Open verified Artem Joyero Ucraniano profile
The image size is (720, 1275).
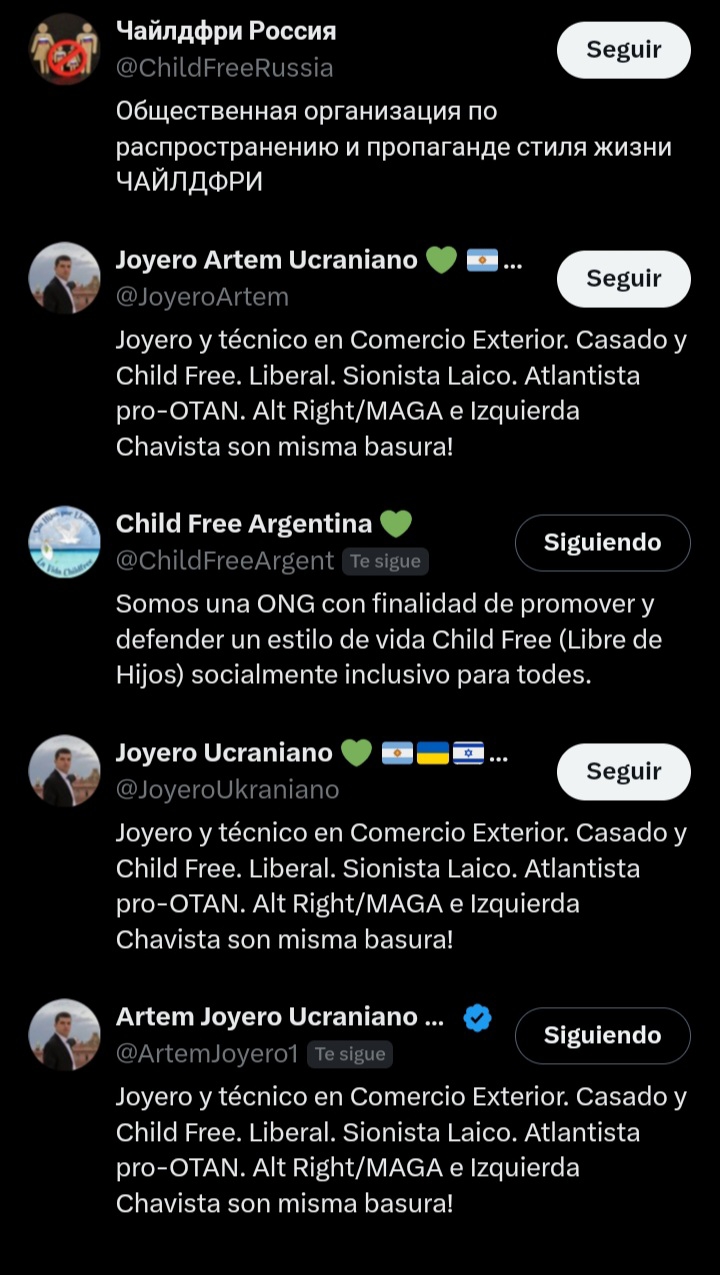280,1017
